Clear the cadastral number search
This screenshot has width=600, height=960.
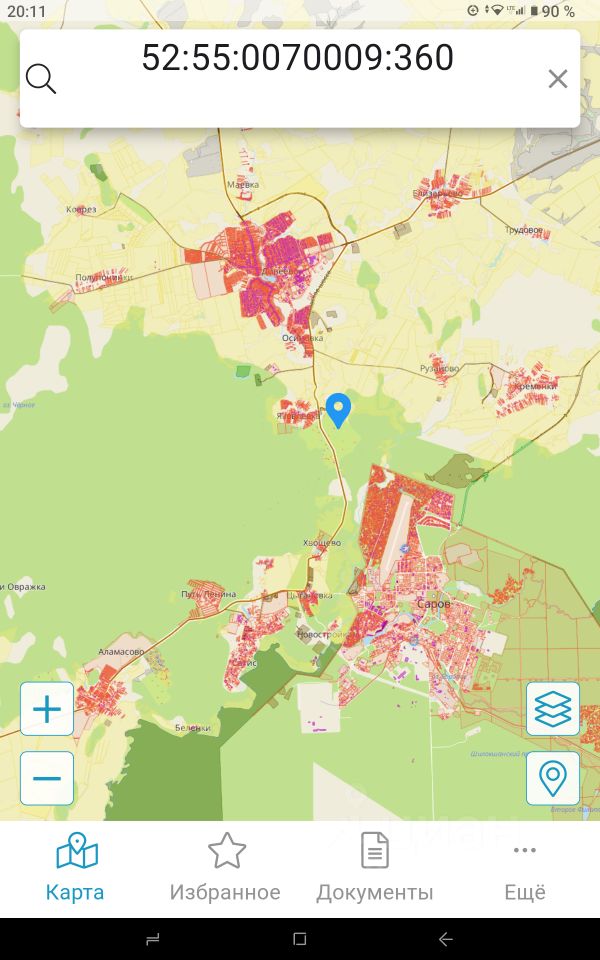(x=557, y=78)
